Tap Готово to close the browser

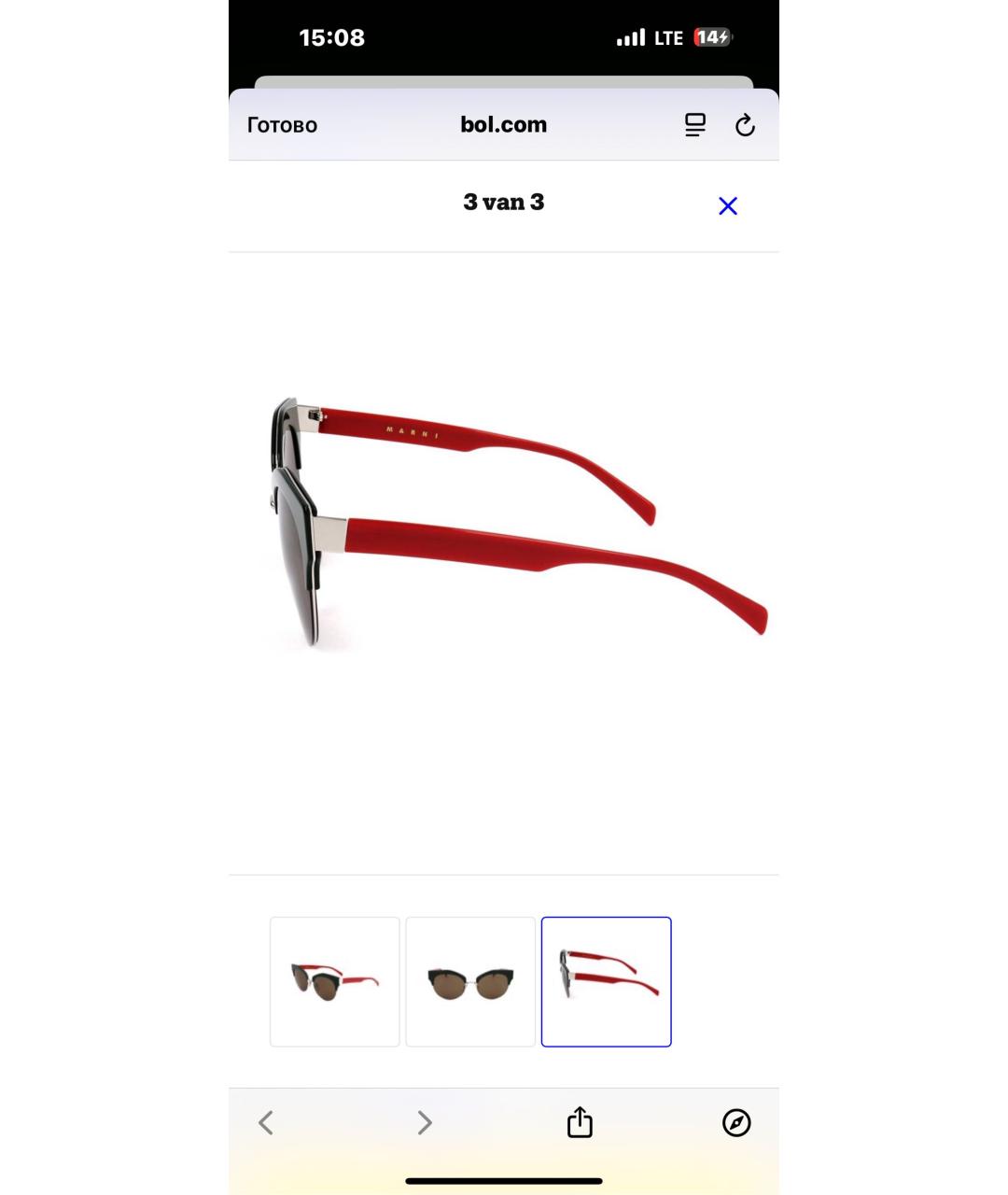(282, 125)
